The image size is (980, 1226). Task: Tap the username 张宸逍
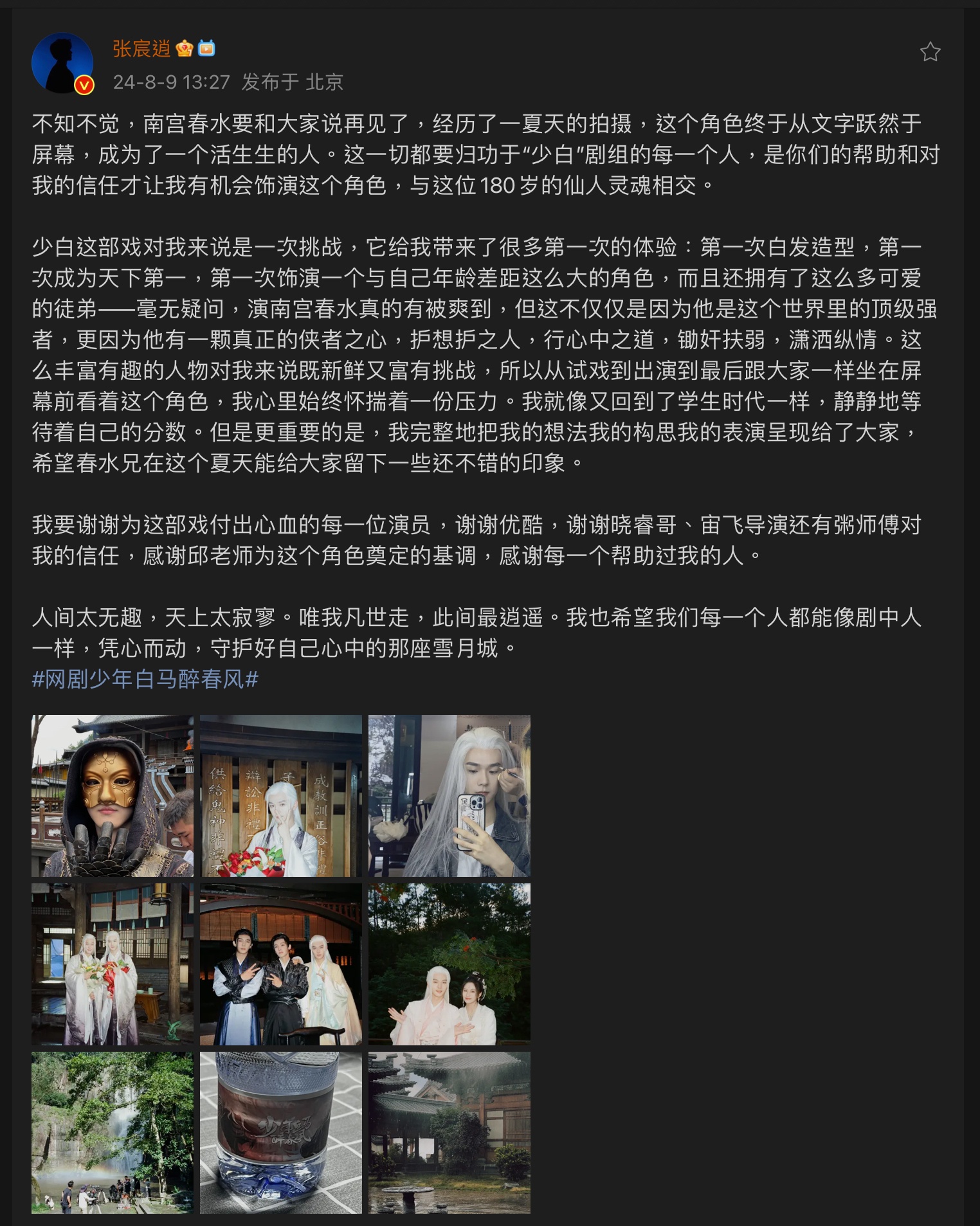(141, 49)
